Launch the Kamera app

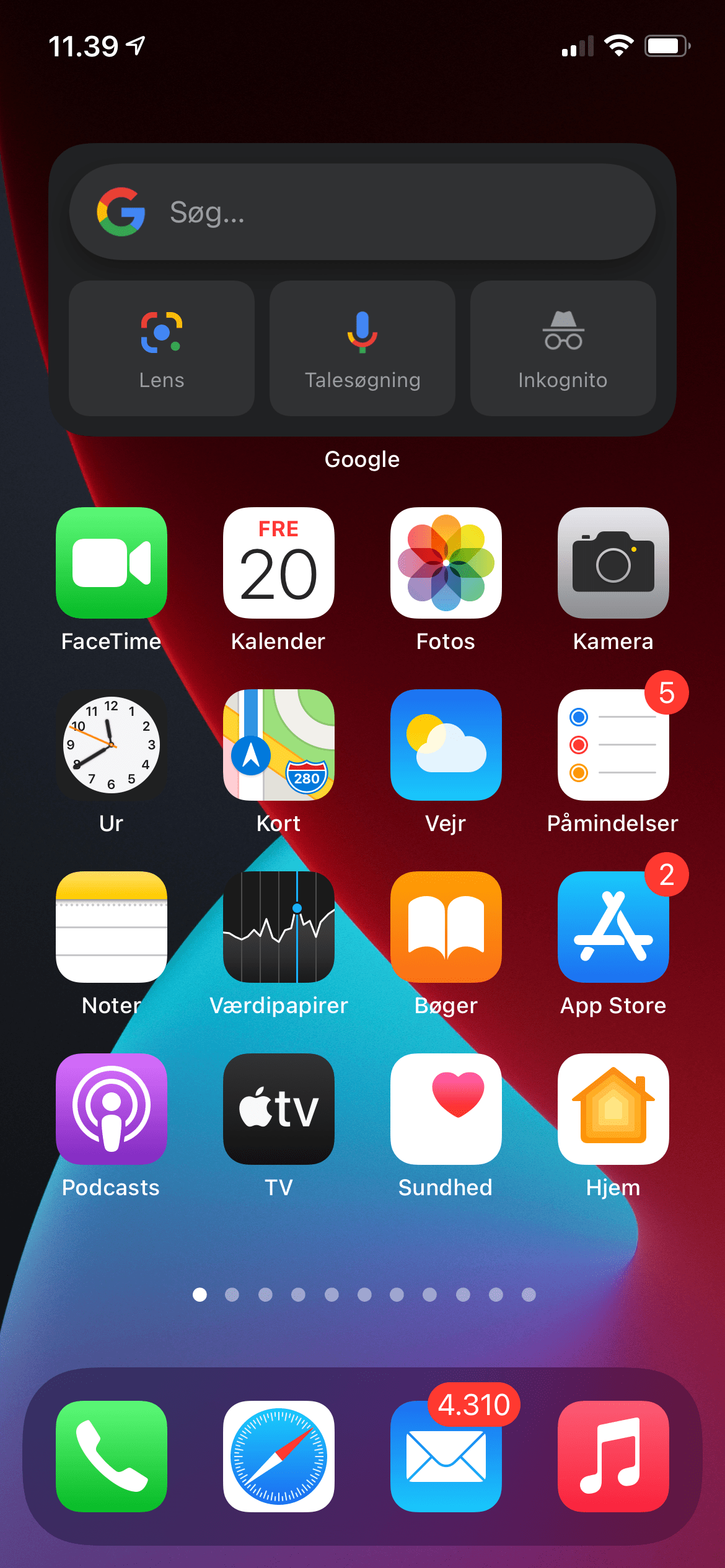point(613,564)
